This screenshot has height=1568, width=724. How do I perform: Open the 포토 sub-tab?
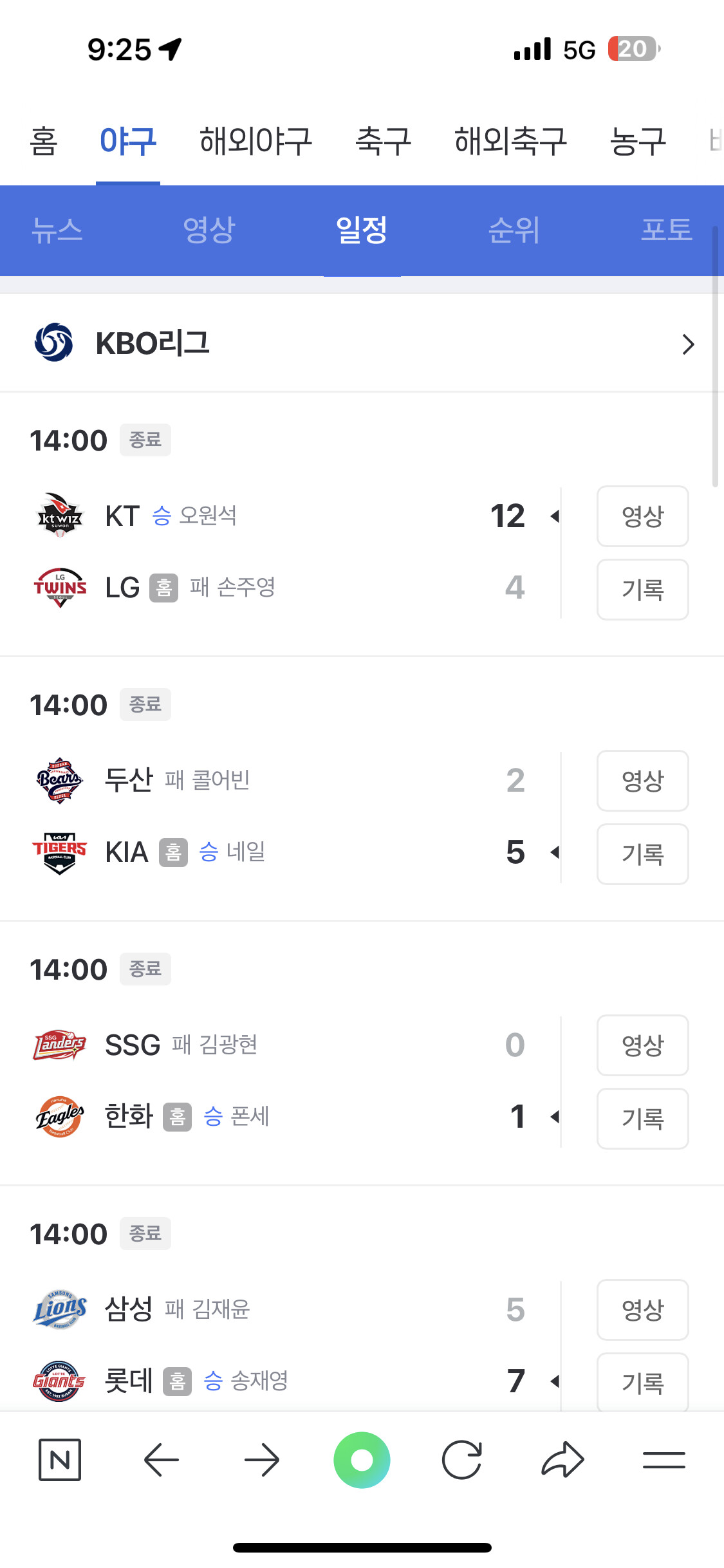coord(667,230)
